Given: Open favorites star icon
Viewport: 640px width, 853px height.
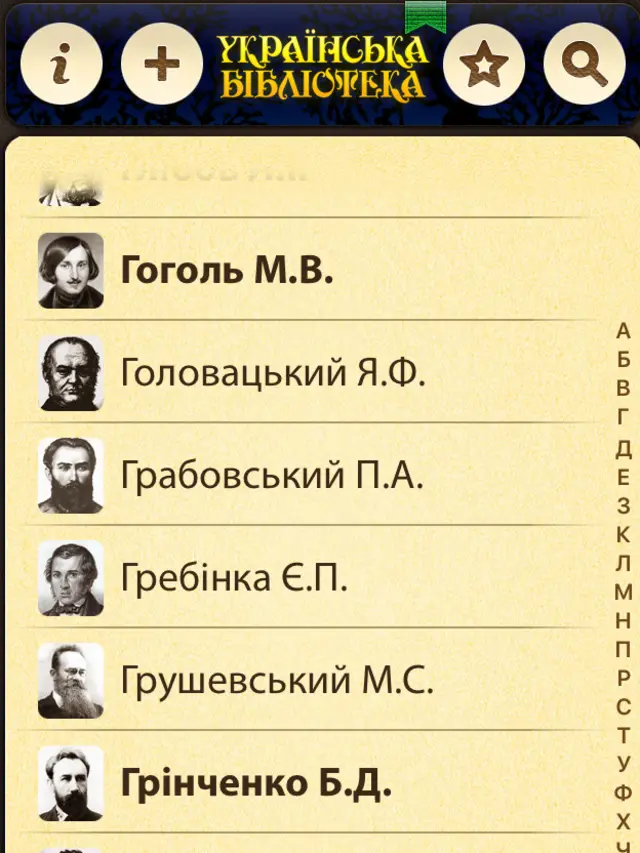Looking at the screenshot, I should coord(483,64).
